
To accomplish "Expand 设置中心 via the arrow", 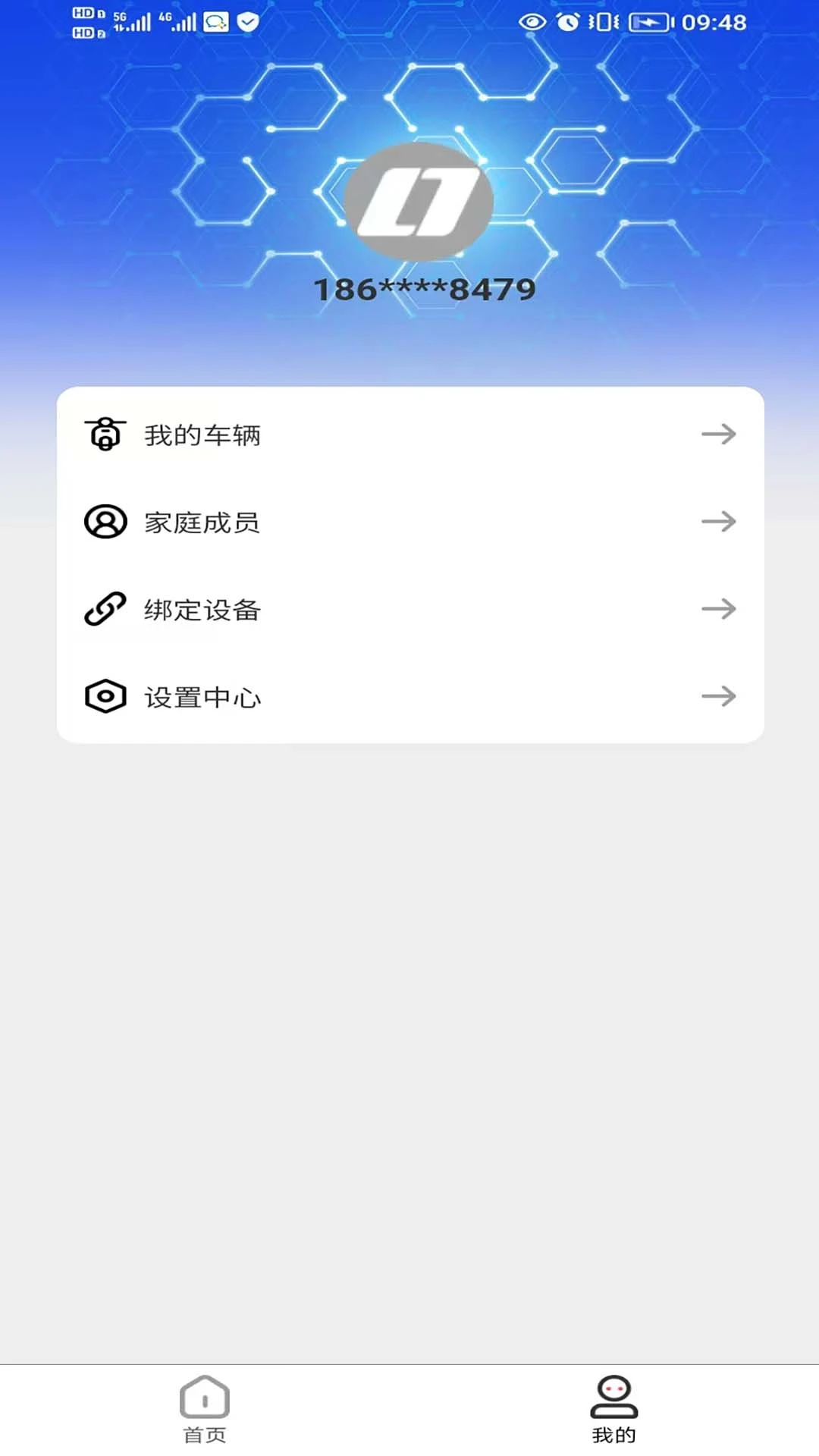I will pyautogui.click(x=720, y=695).
